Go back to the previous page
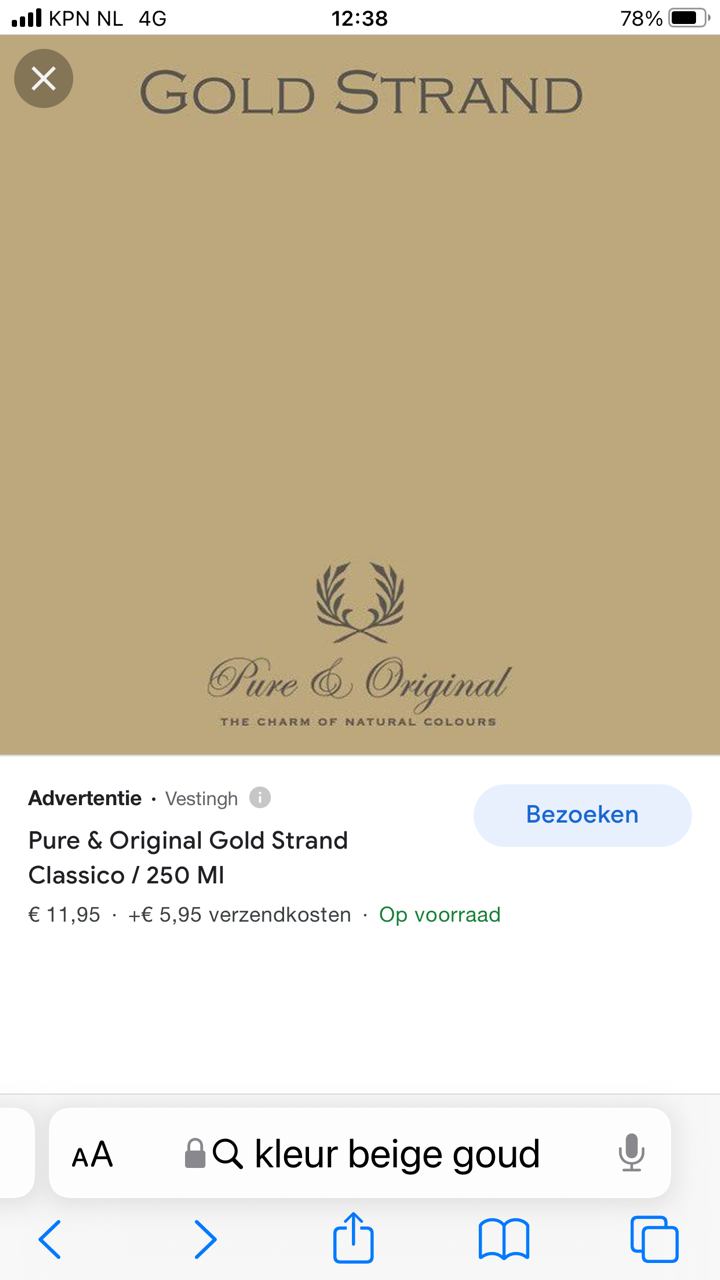720x1280 pixels. coord(50,1240)
